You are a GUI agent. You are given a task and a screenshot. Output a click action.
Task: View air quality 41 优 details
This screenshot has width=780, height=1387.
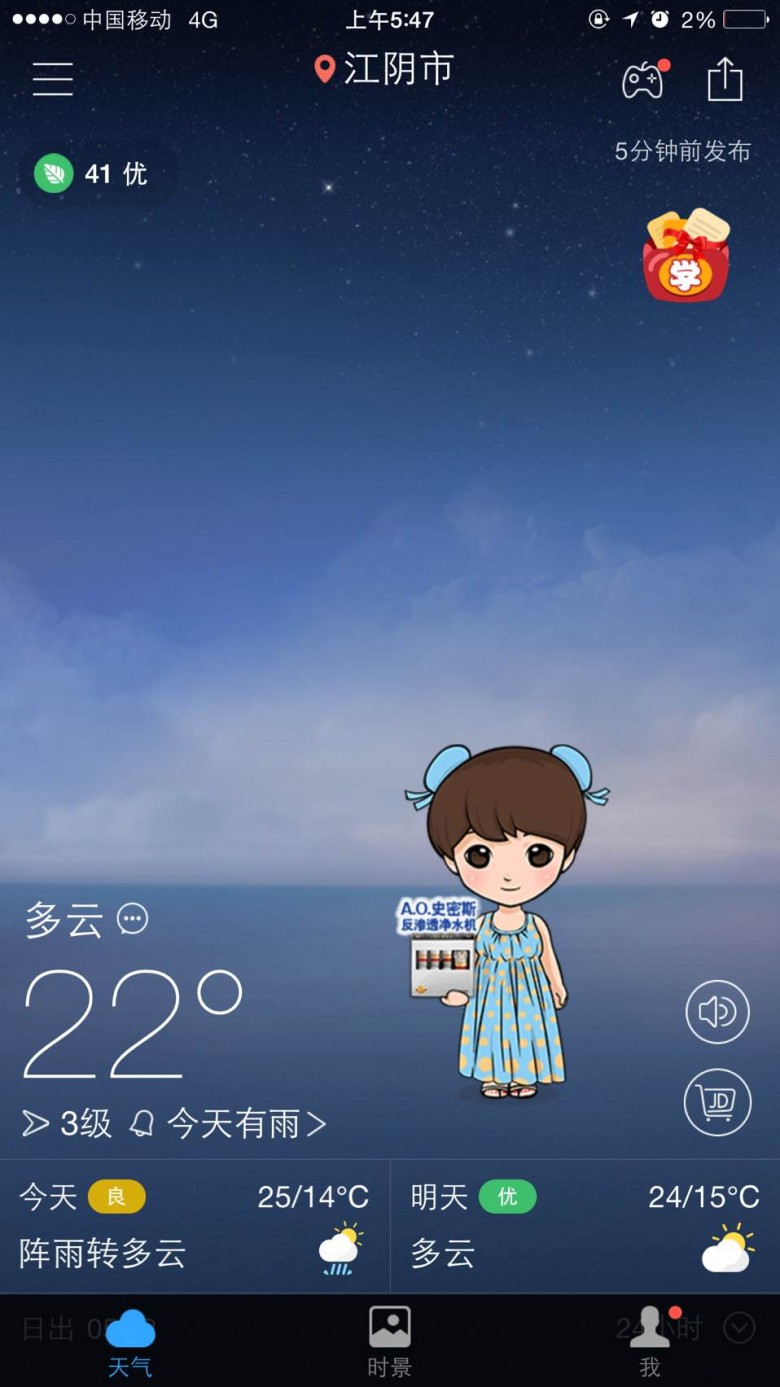[x=97, y=174]
